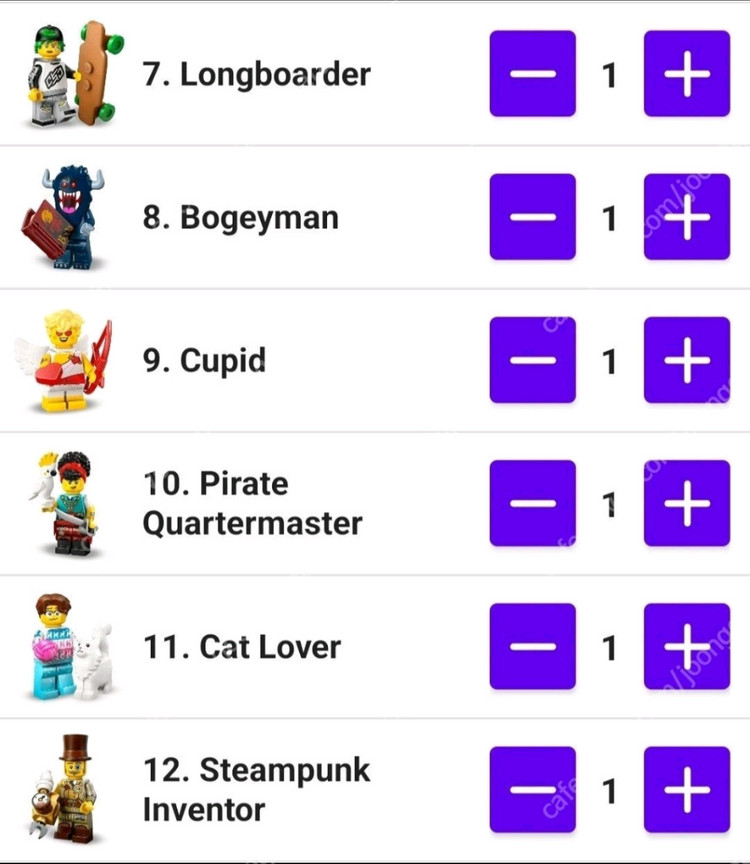Lower the Steampunk Inventor quantity
Viewport: 750px width, 864px height.
click(532, 789)
